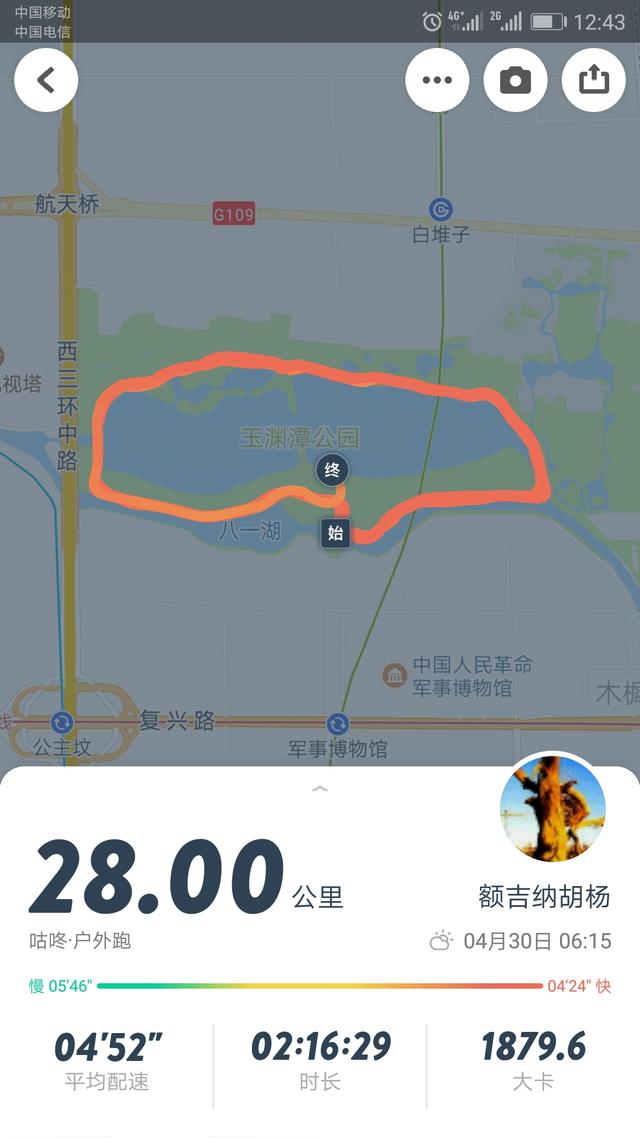
Task: Go back using the arrow button
Action: 46,80
